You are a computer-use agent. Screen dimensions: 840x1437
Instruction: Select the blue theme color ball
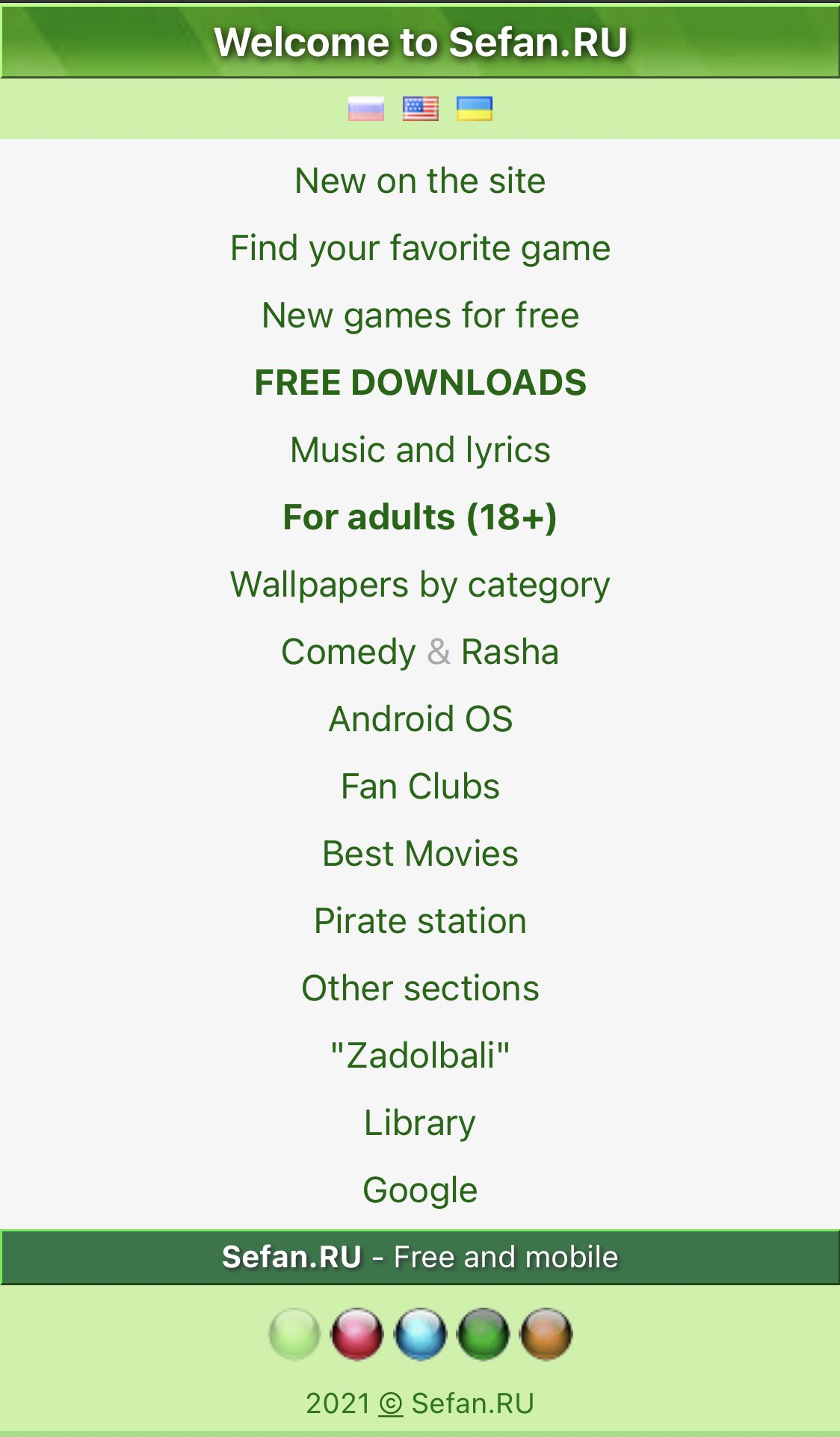[x=421, y=1334]
